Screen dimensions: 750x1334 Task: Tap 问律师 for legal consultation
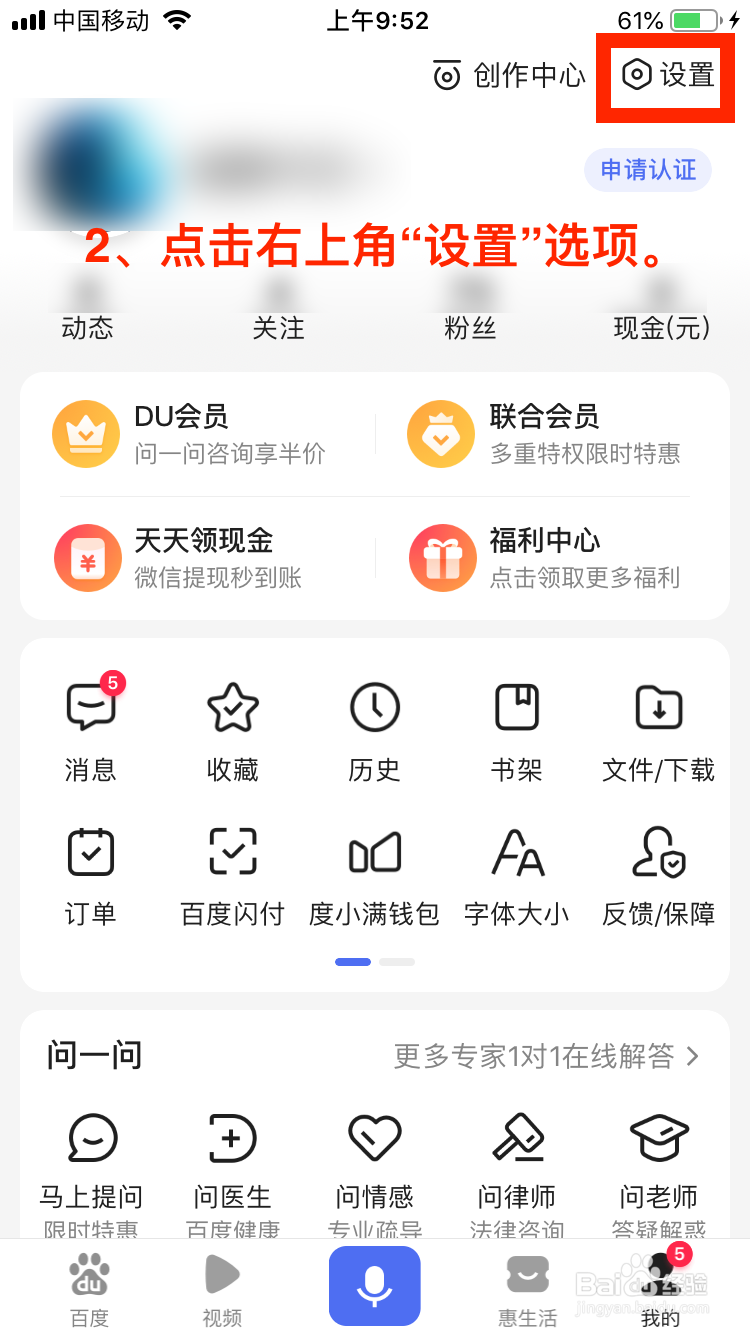coord(516,1165)
